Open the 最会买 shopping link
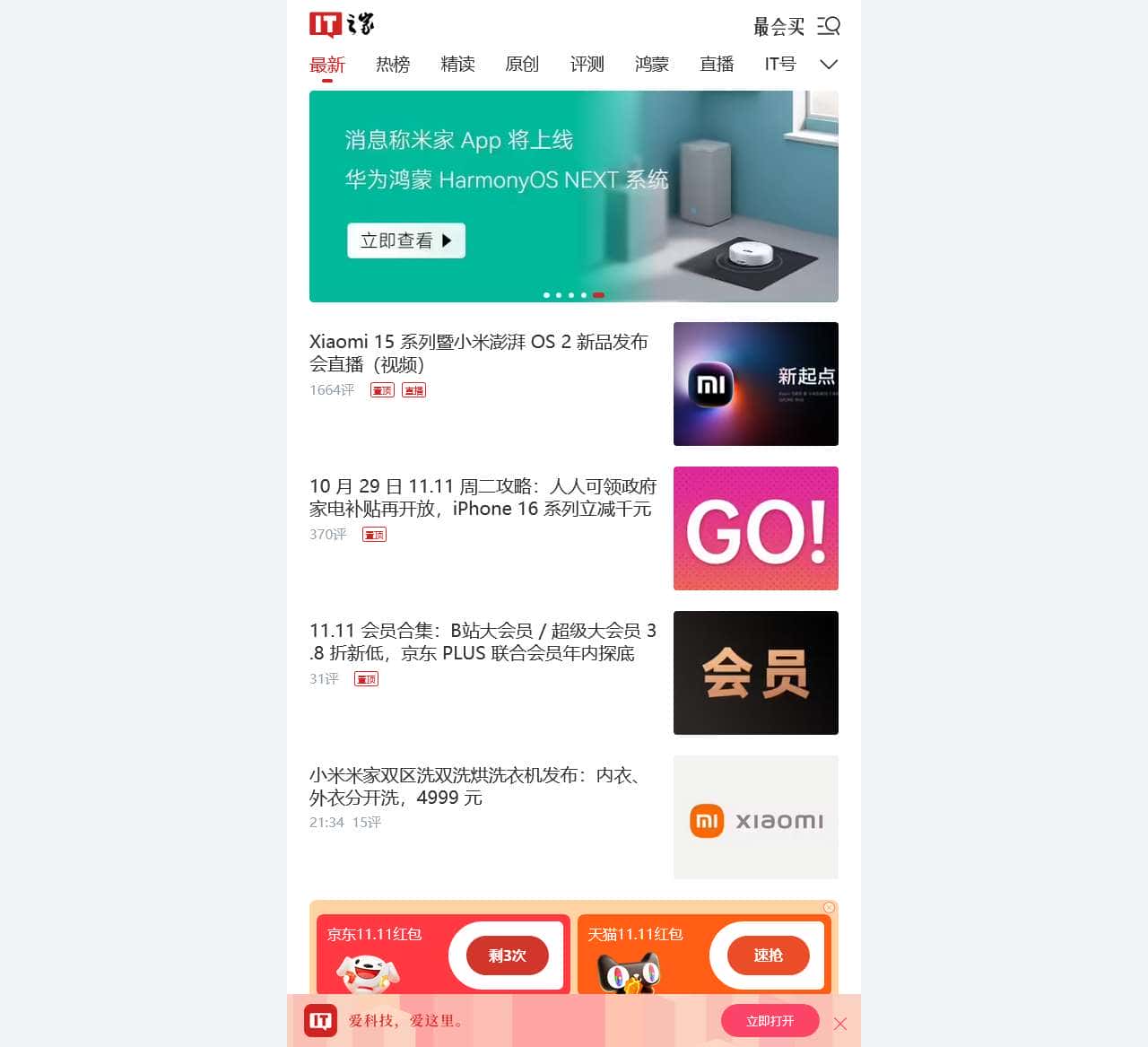Image resolution: width=1148 pixels, height=1047 pixels. point(778,27)
